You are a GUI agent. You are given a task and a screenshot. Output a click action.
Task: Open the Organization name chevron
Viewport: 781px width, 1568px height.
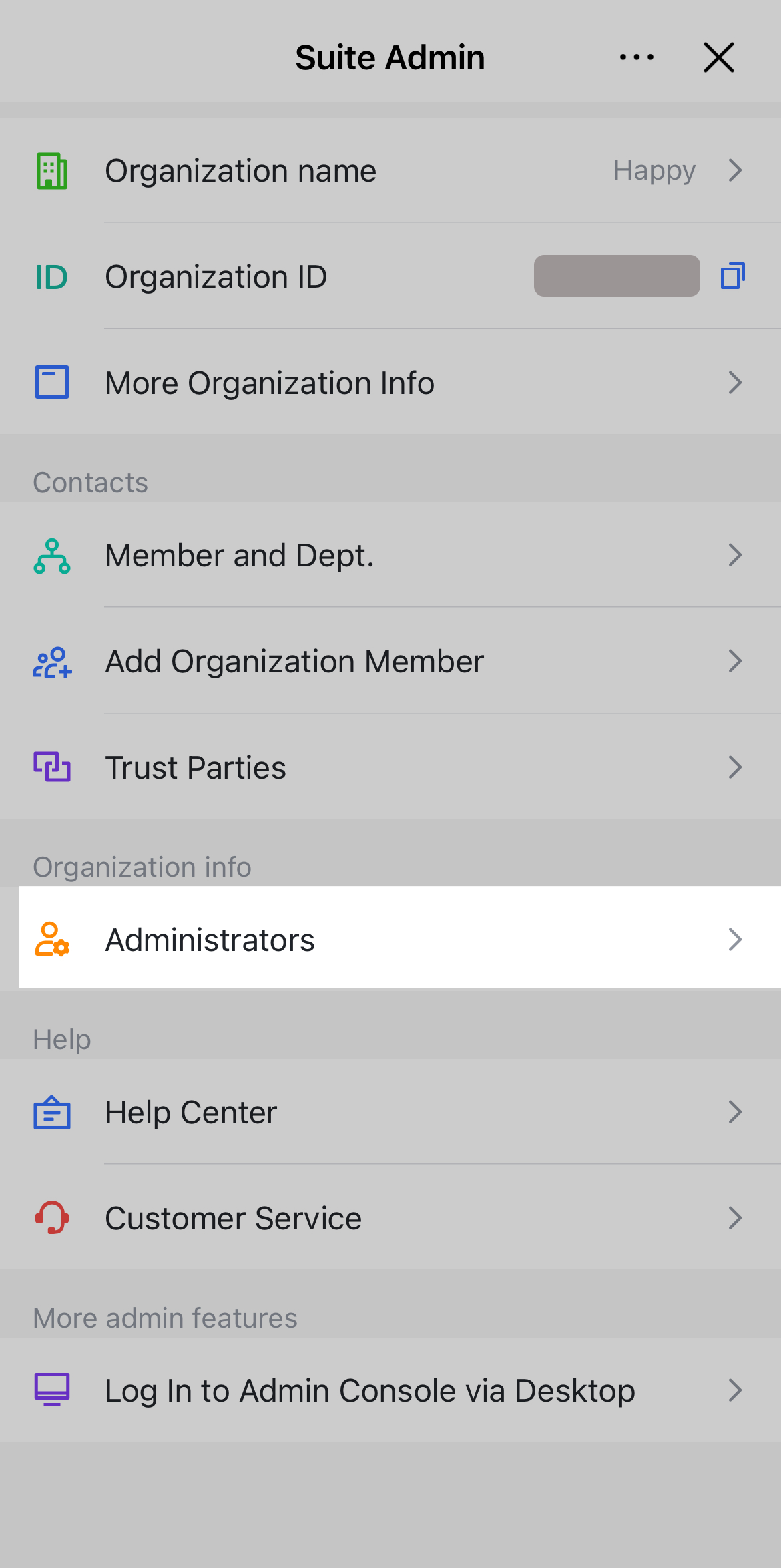[x=735, y=170]
